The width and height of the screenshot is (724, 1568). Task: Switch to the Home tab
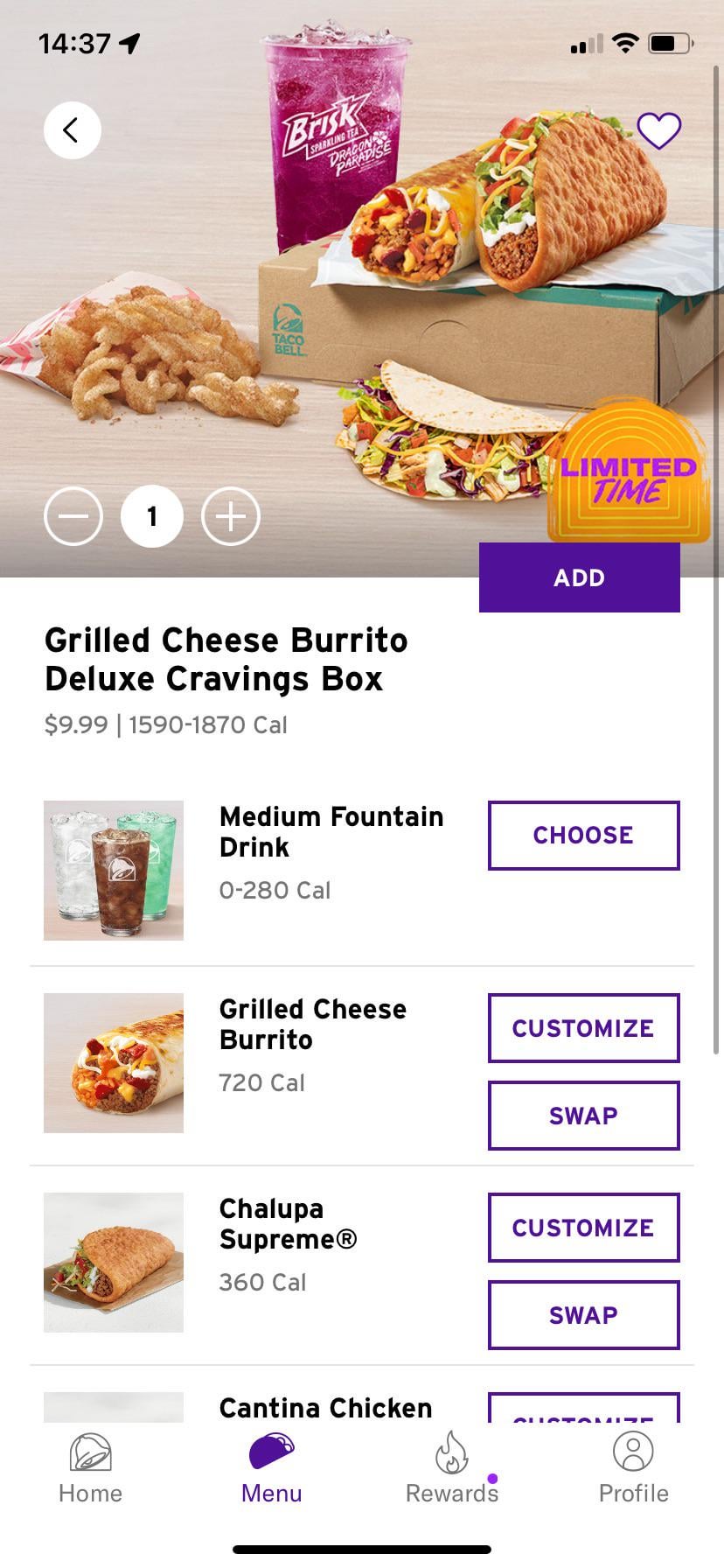tap(90, 1470)
